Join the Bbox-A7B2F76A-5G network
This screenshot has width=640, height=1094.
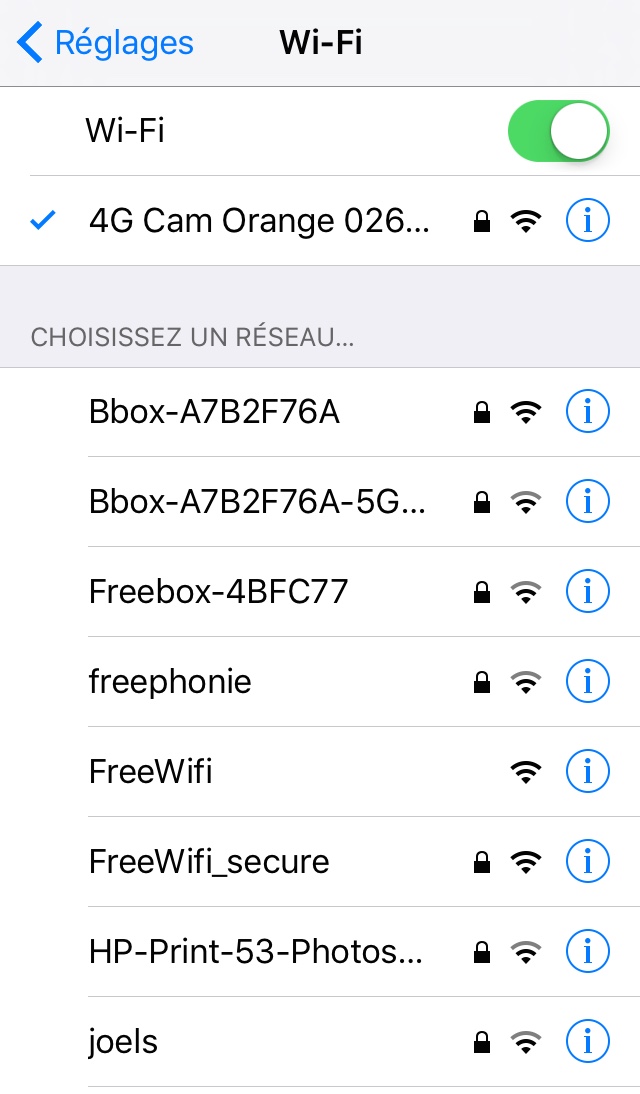point(257,502)
